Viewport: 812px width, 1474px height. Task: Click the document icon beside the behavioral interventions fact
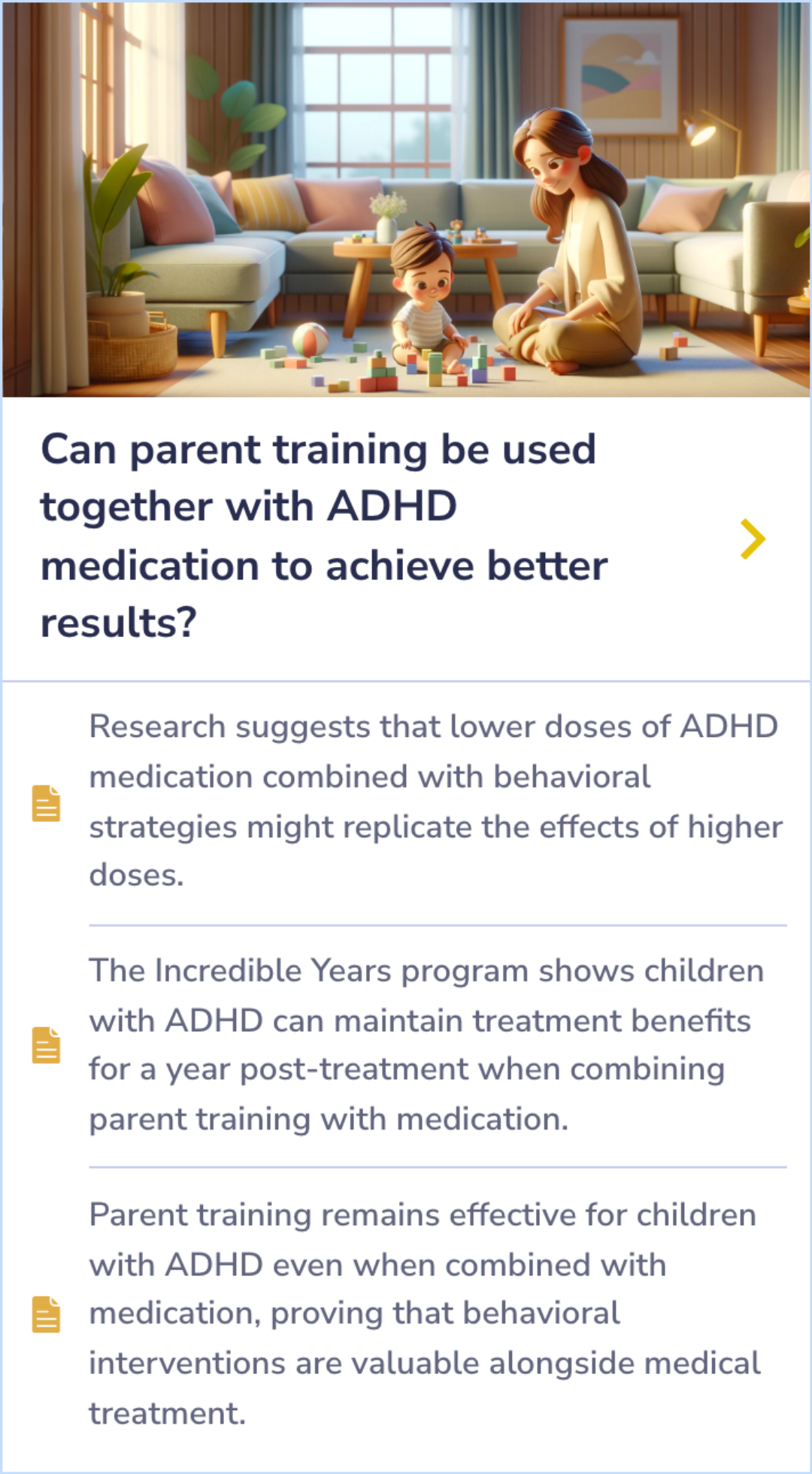46,1315
